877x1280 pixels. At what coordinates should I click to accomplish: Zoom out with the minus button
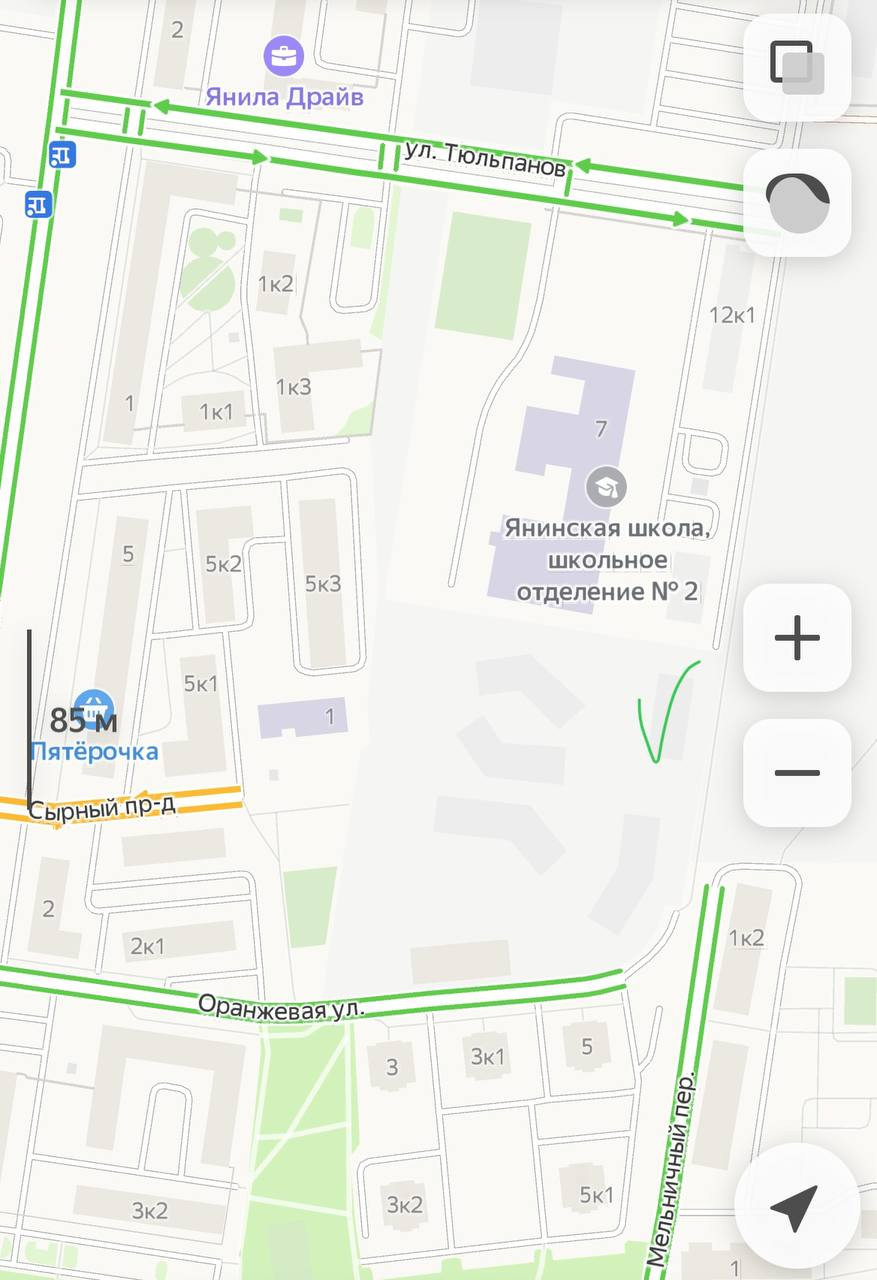pos(797,773)
